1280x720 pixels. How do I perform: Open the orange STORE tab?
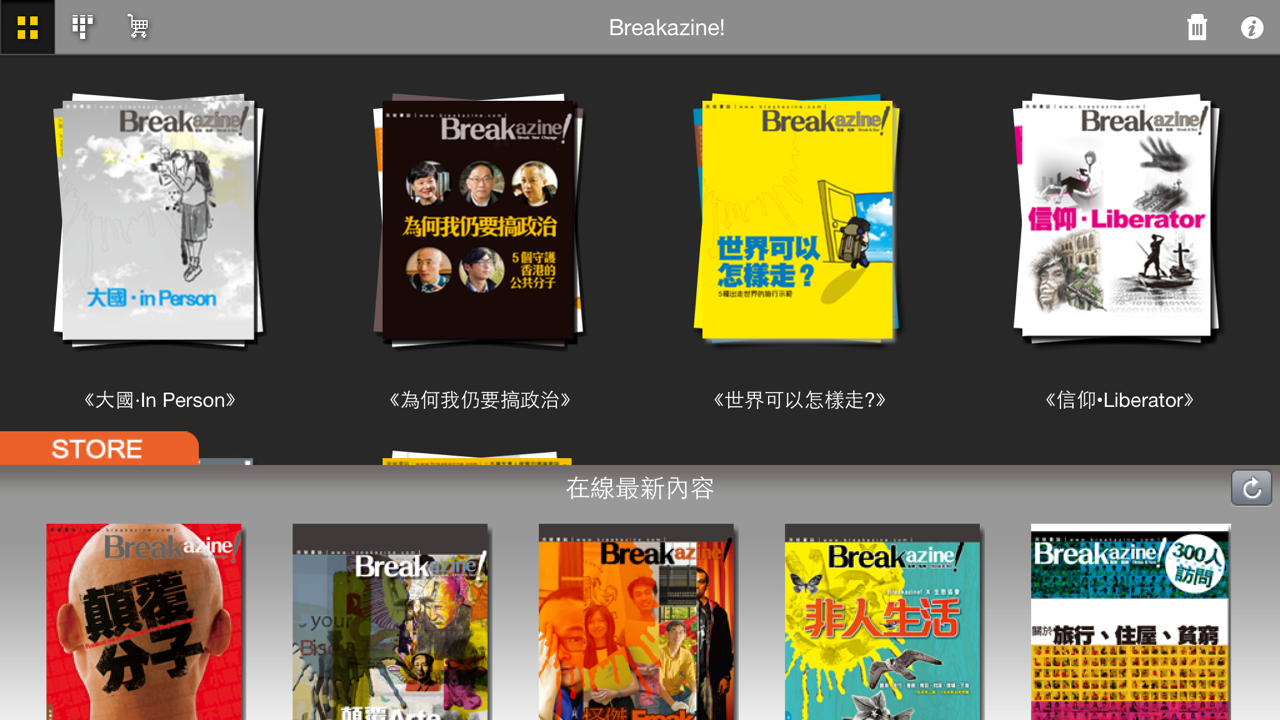[98, 449]
